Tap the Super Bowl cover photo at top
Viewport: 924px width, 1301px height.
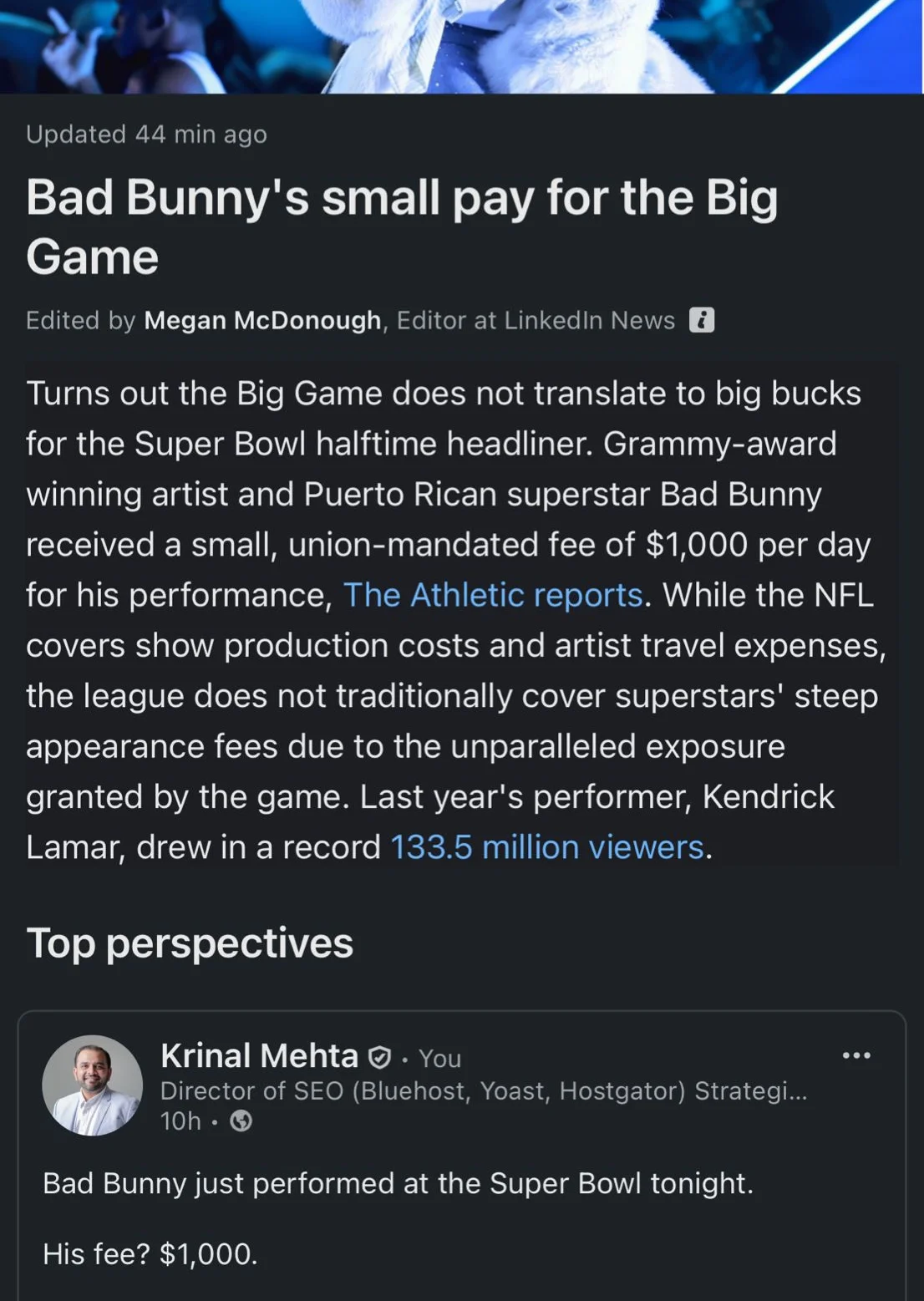coord(462,46)
